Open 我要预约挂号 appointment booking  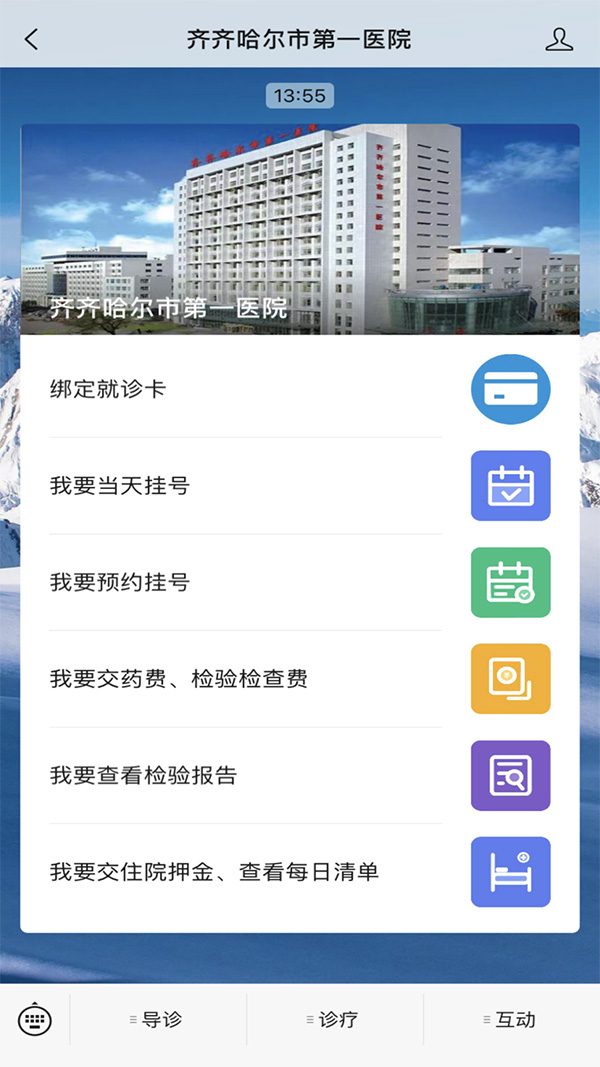coord(300,582)
